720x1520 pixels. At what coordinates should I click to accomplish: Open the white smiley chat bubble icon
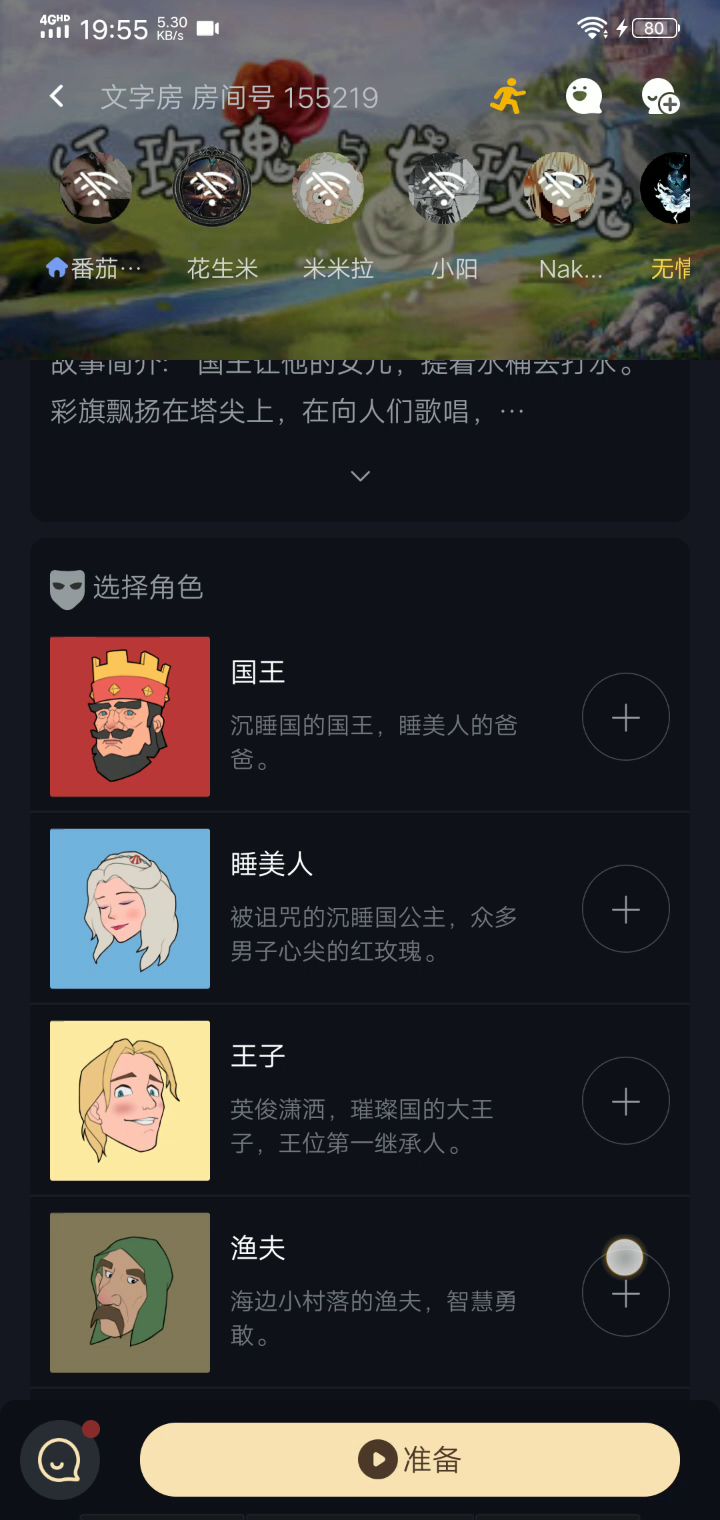click(583, 97)
